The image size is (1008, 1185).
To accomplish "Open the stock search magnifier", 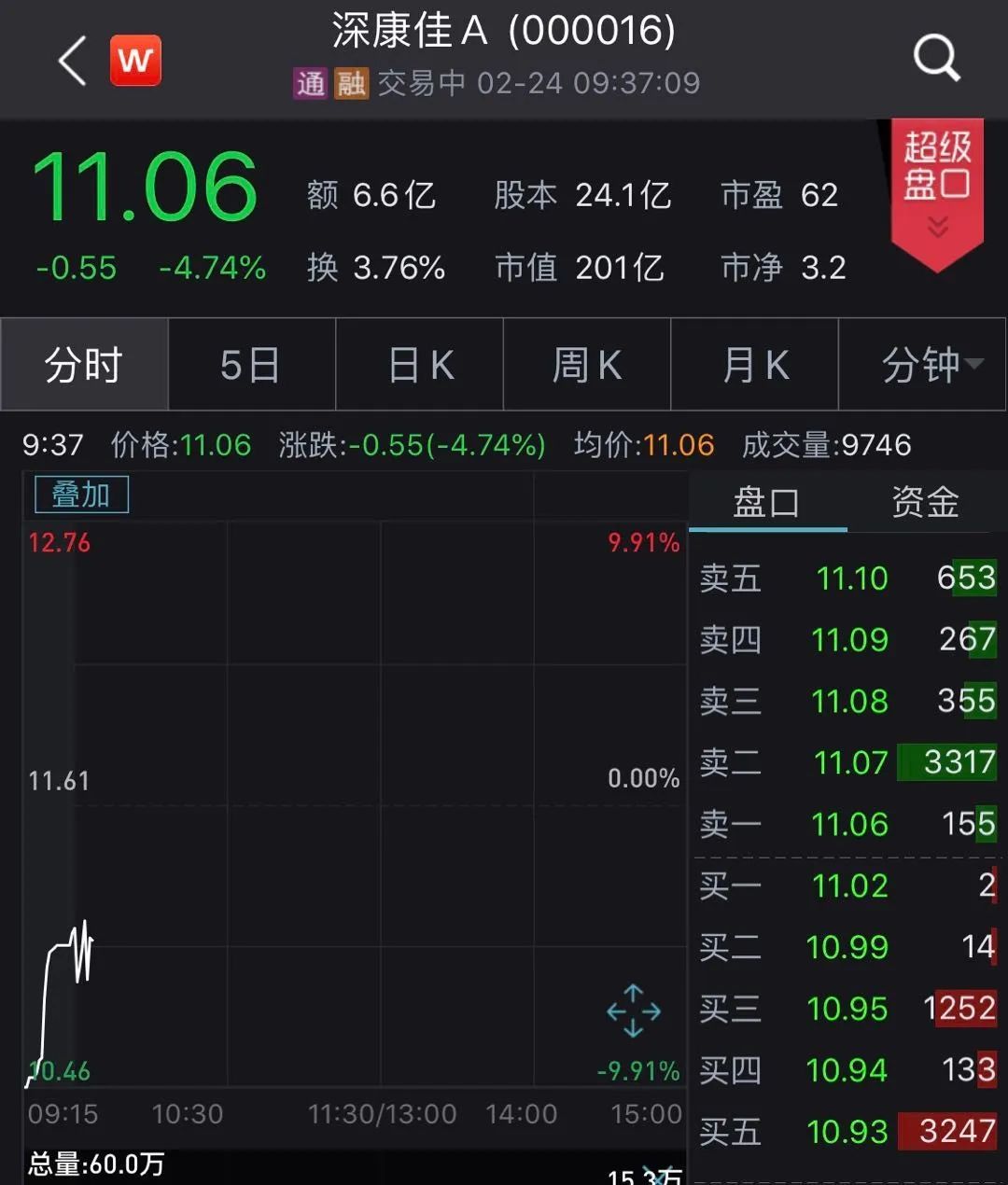I will click(x=936, y=60).
